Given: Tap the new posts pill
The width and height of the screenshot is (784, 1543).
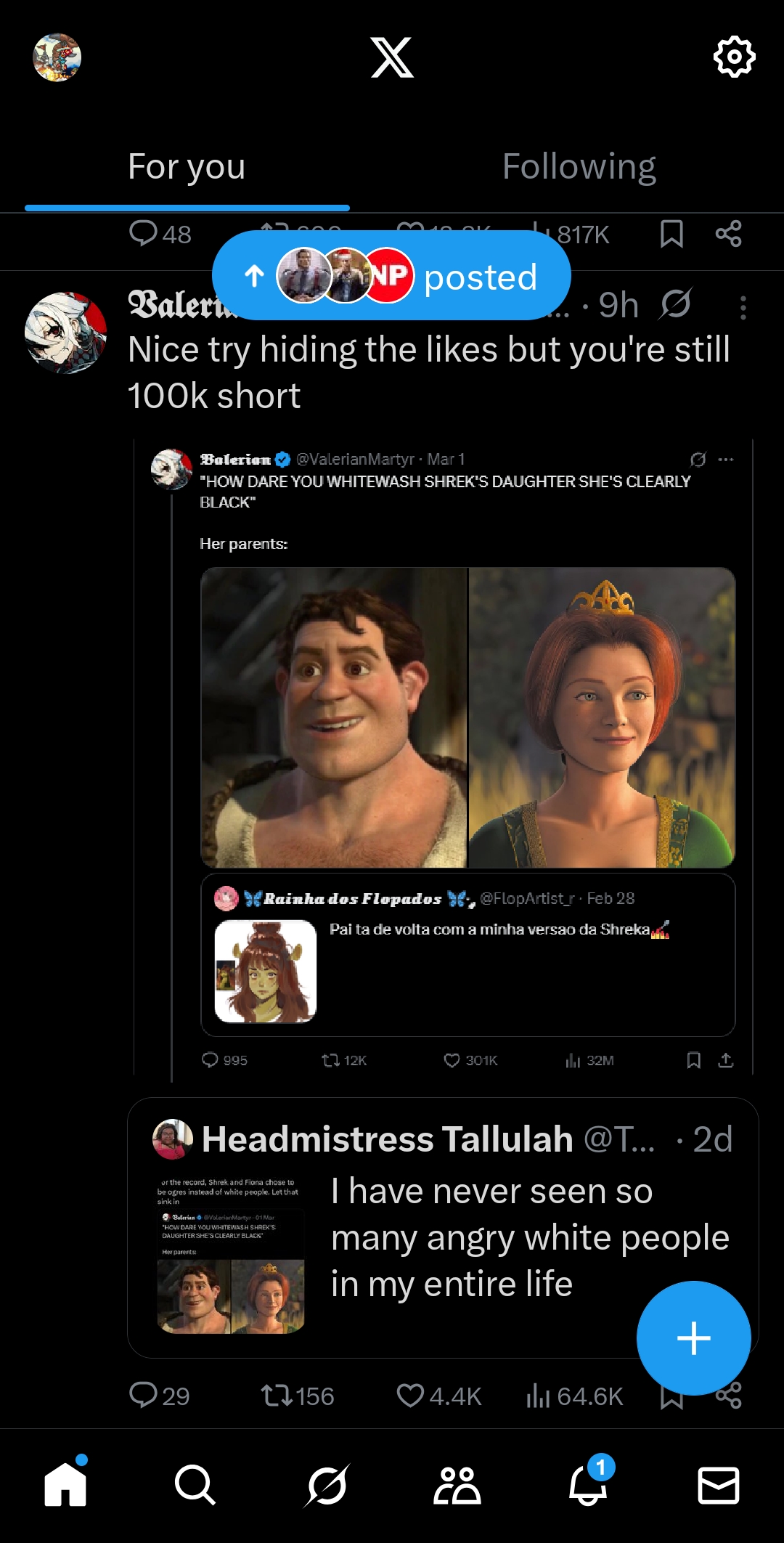Looking at the screenshot, I should tap(391, 276).
